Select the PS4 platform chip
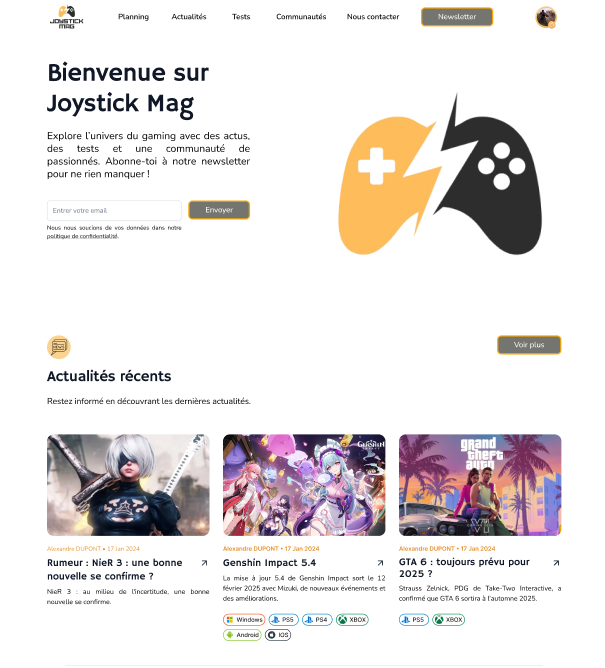 pyautogui.click(x=316, y=620)
